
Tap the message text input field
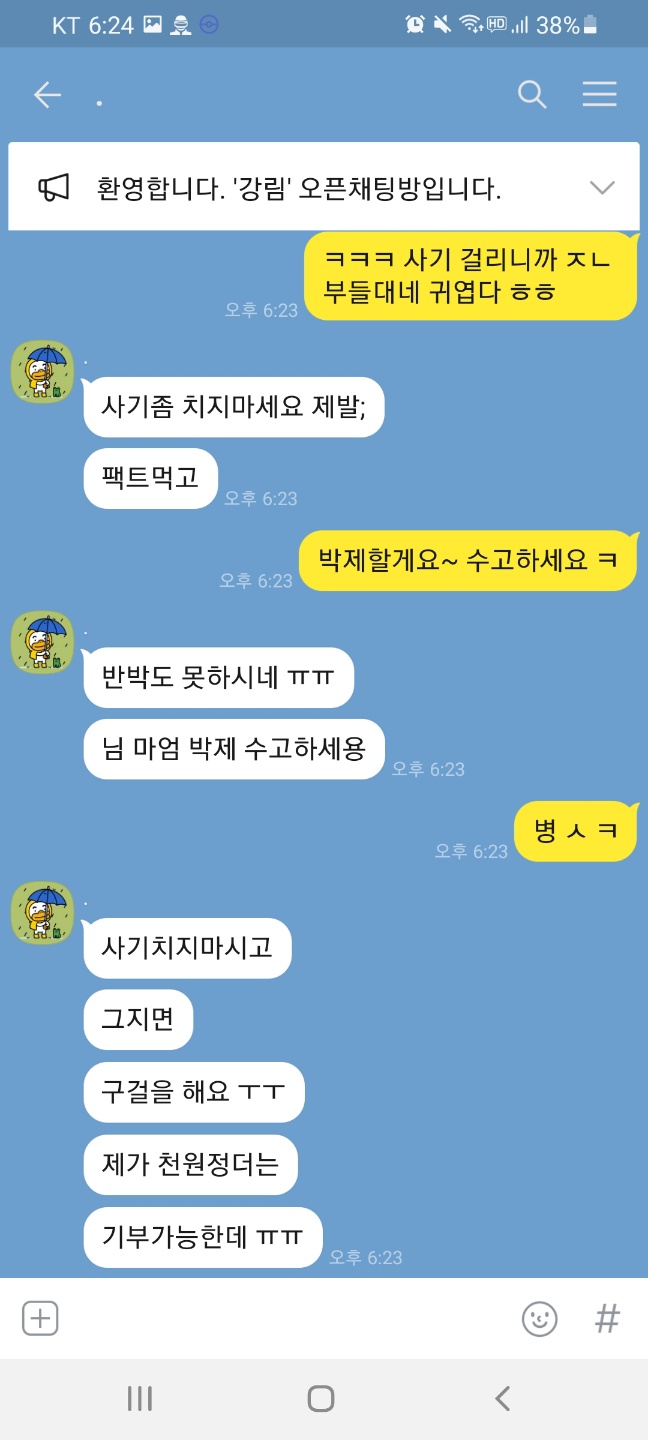point(290,1318)
